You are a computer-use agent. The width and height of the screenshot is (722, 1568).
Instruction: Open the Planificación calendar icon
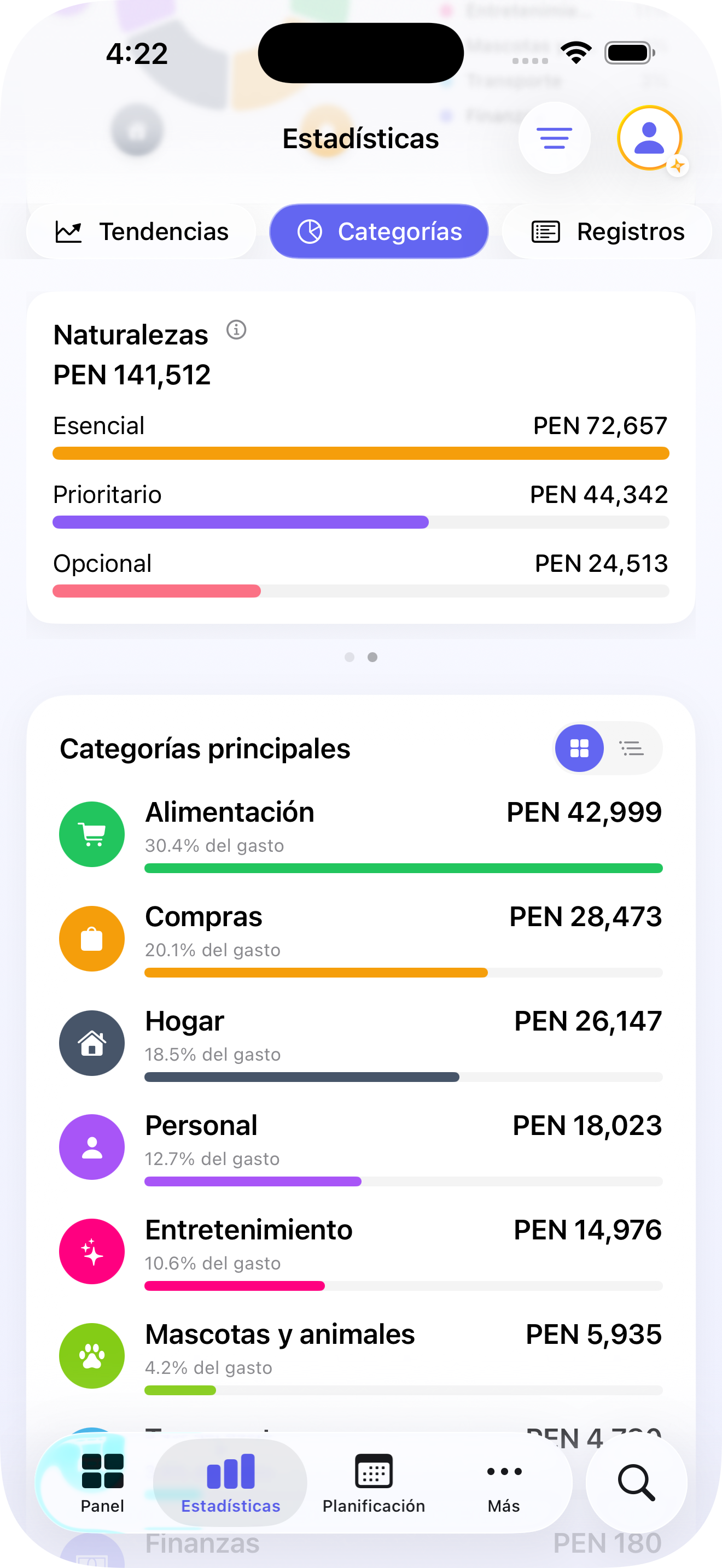[373, 1473]
